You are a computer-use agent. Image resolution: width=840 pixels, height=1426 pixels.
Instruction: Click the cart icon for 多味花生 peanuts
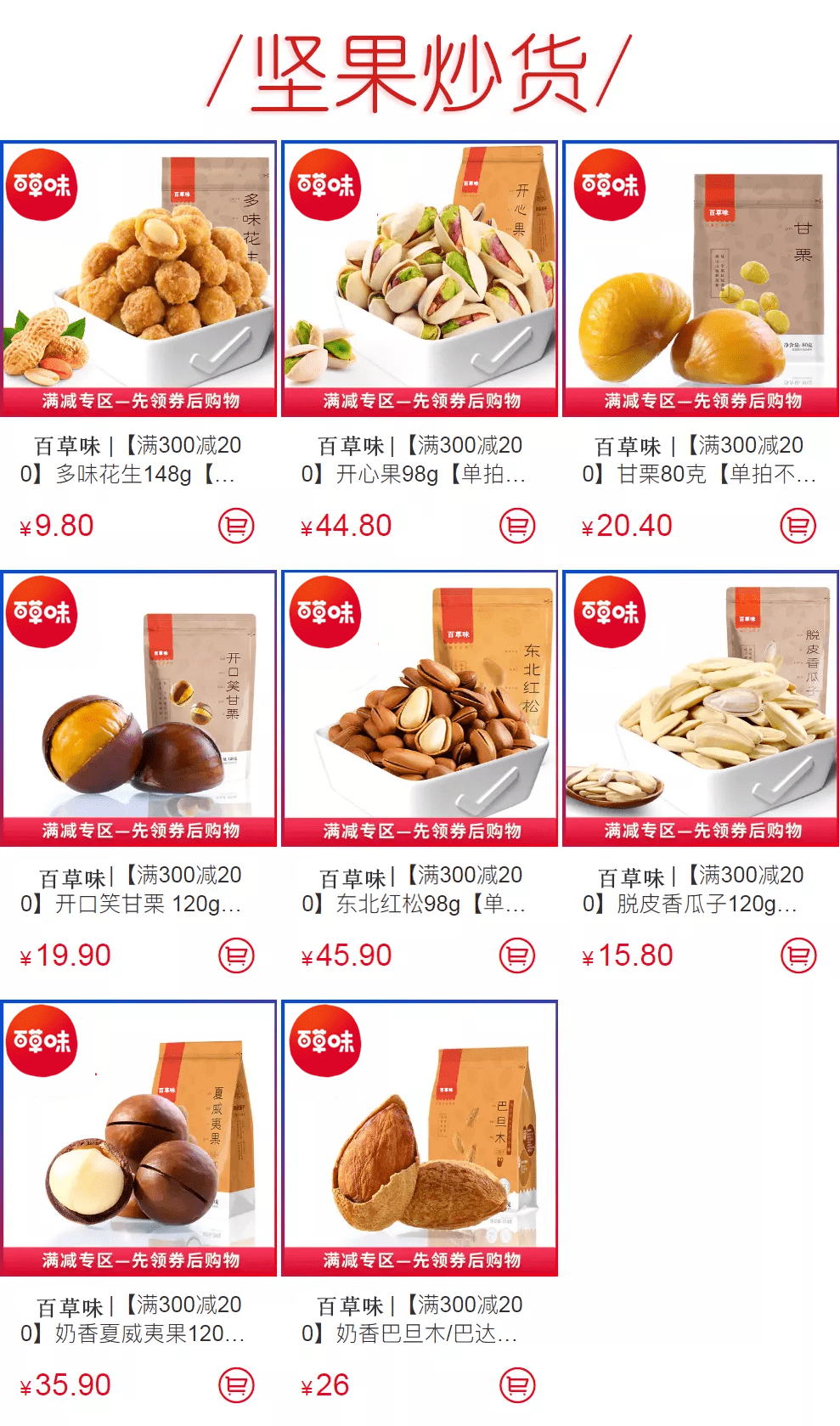235,525
